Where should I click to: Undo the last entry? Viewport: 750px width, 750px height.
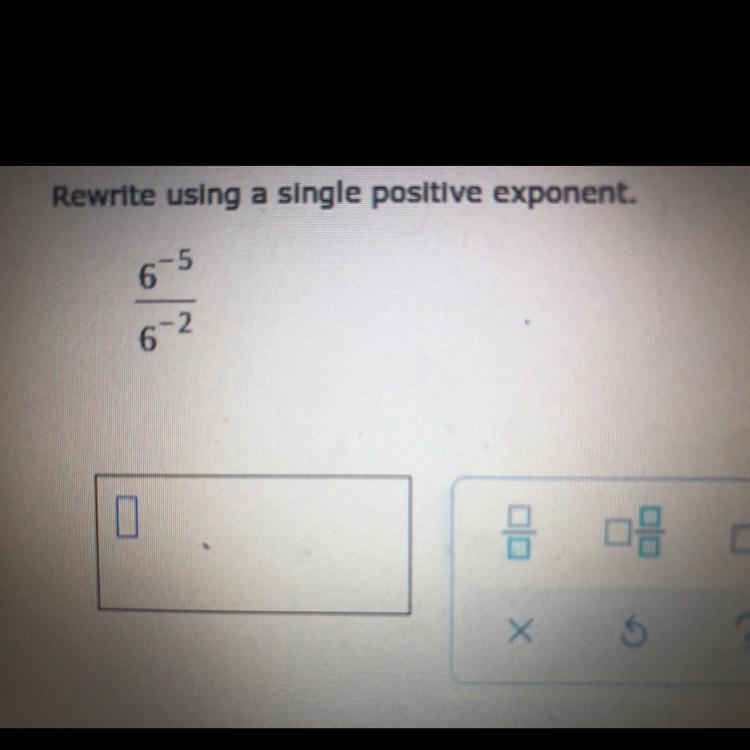point(633,633)
